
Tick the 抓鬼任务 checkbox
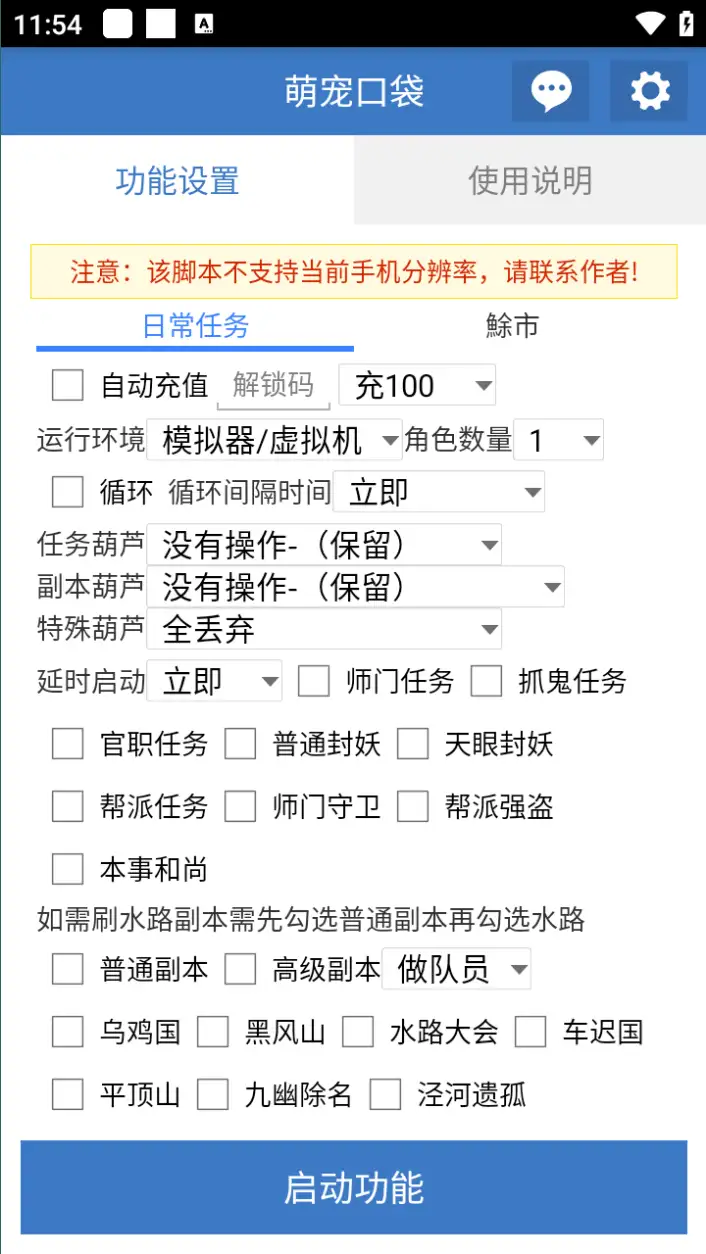pos(487,682)
